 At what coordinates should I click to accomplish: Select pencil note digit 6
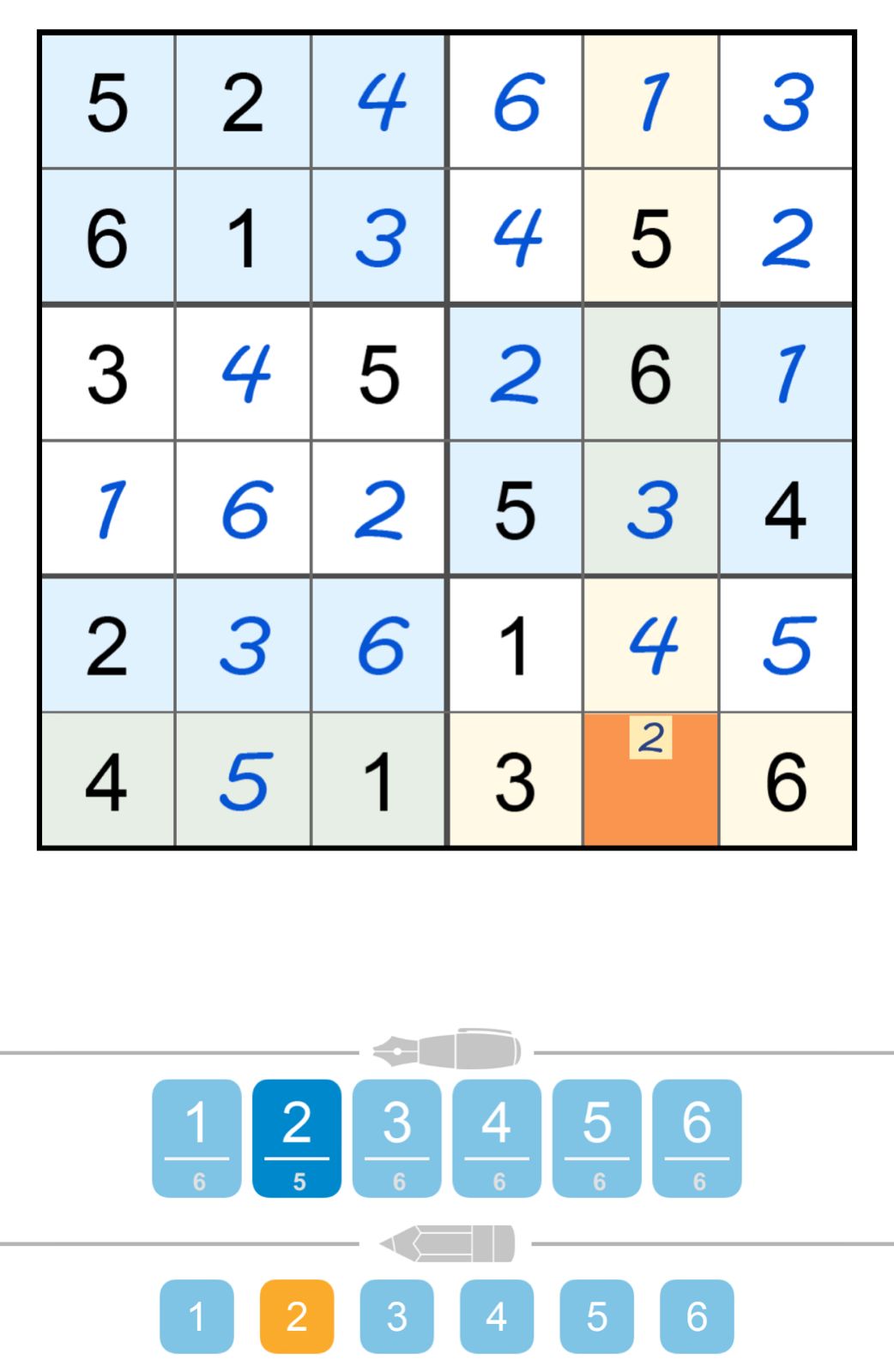[x=696, y=1315]
